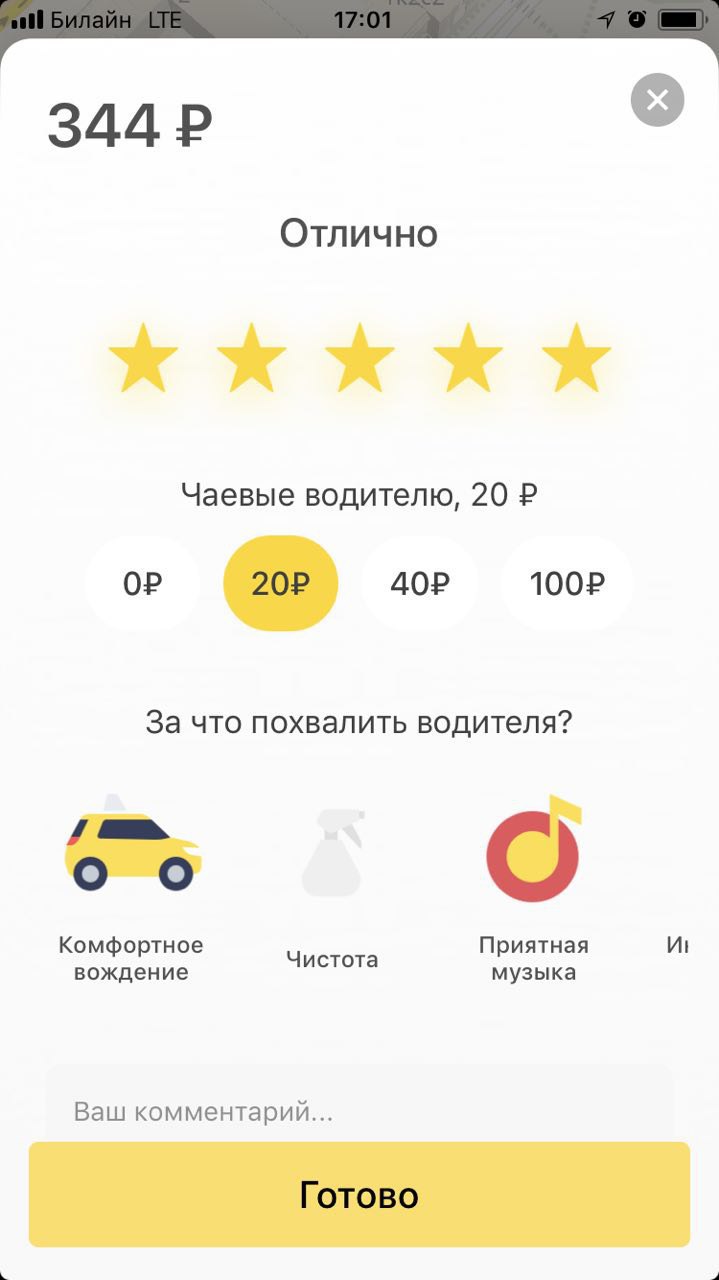This screenshot has width=719, height=1280.
Task: Pick the 40₽ tip amount
Action: coord(420,584)
